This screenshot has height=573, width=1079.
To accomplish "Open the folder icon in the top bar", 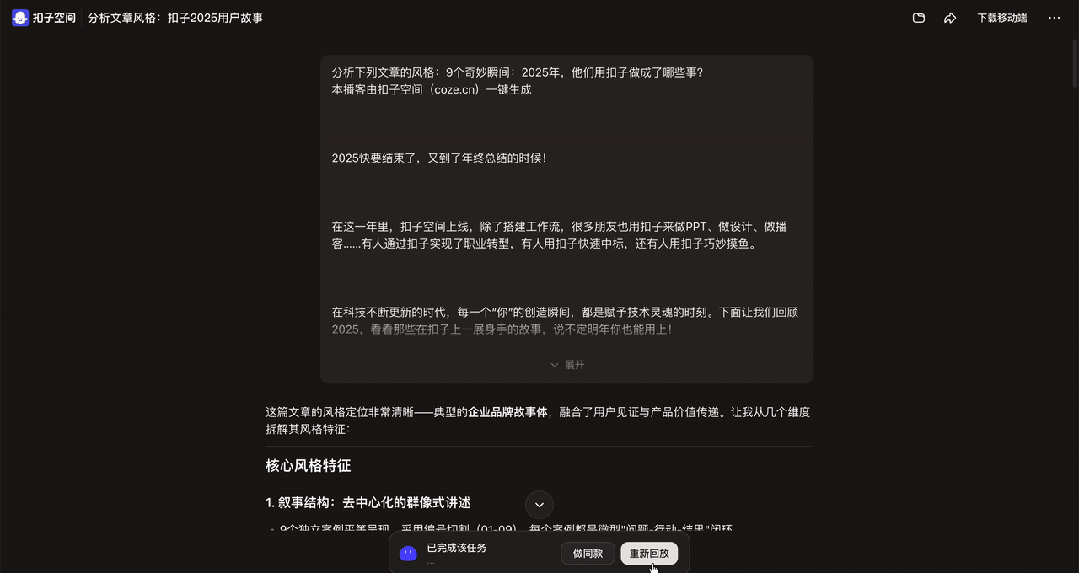I will [x=919, y=18].
